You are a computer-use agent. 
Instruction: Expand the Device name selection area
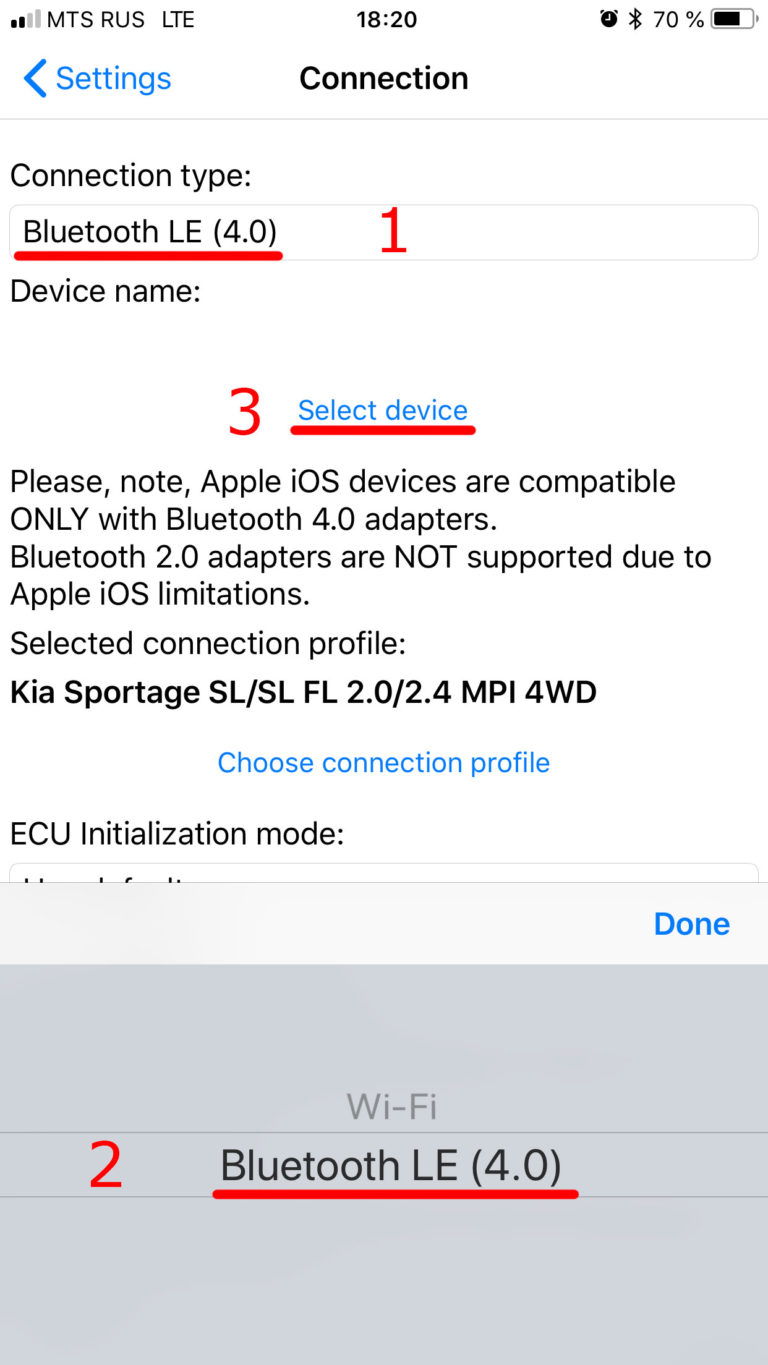coord(384,340)
